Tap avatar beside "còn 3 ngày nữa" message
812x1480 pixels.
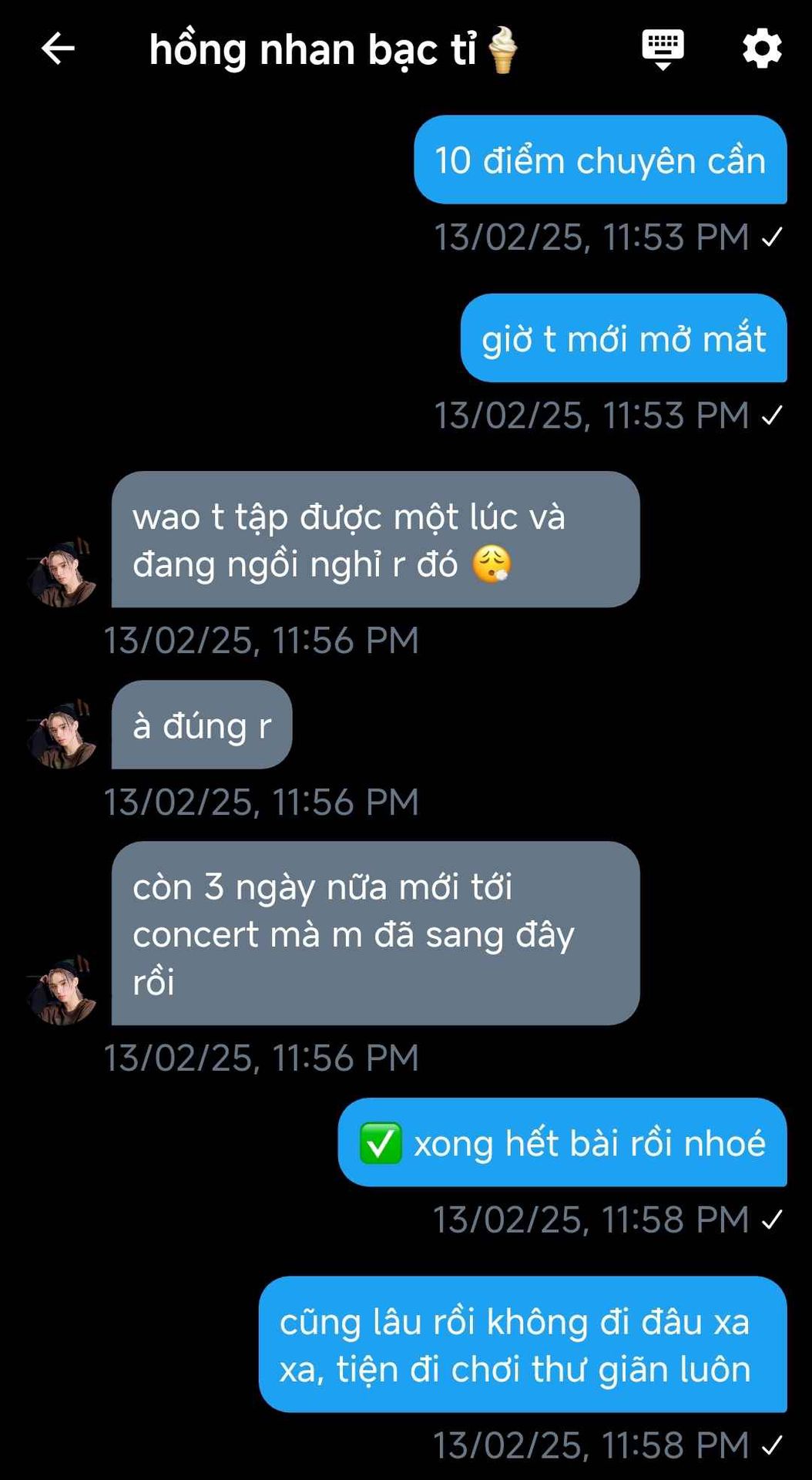tap(62, 992)
